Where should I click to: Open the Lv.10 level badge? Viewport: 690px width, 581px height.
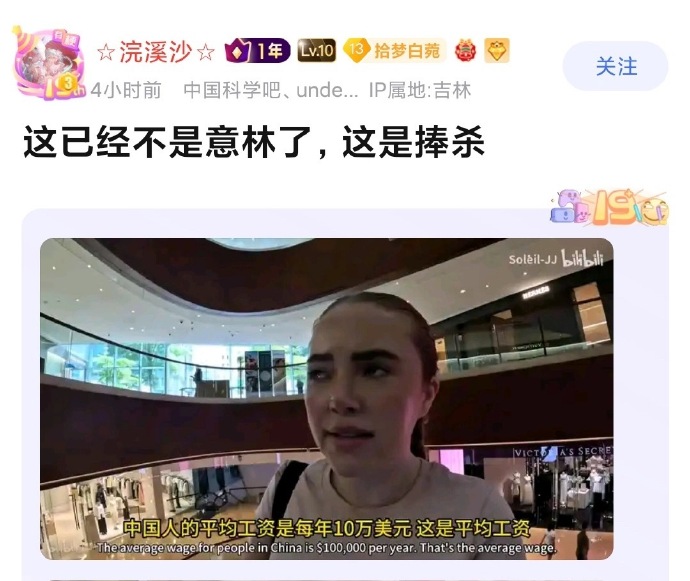click(x=316, y=50)
